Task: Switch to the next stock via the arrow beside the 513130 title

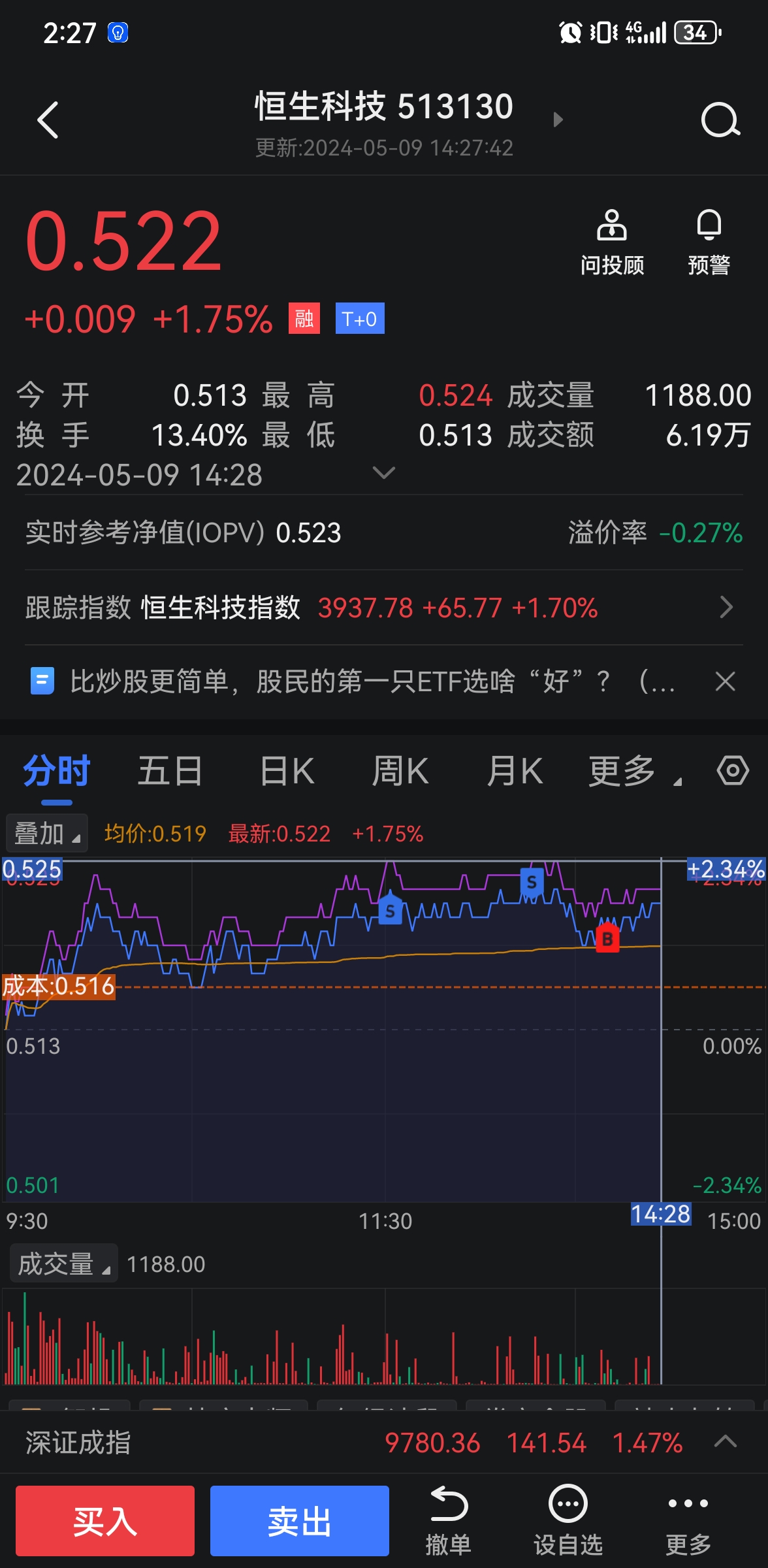Action: click(557, 120)
